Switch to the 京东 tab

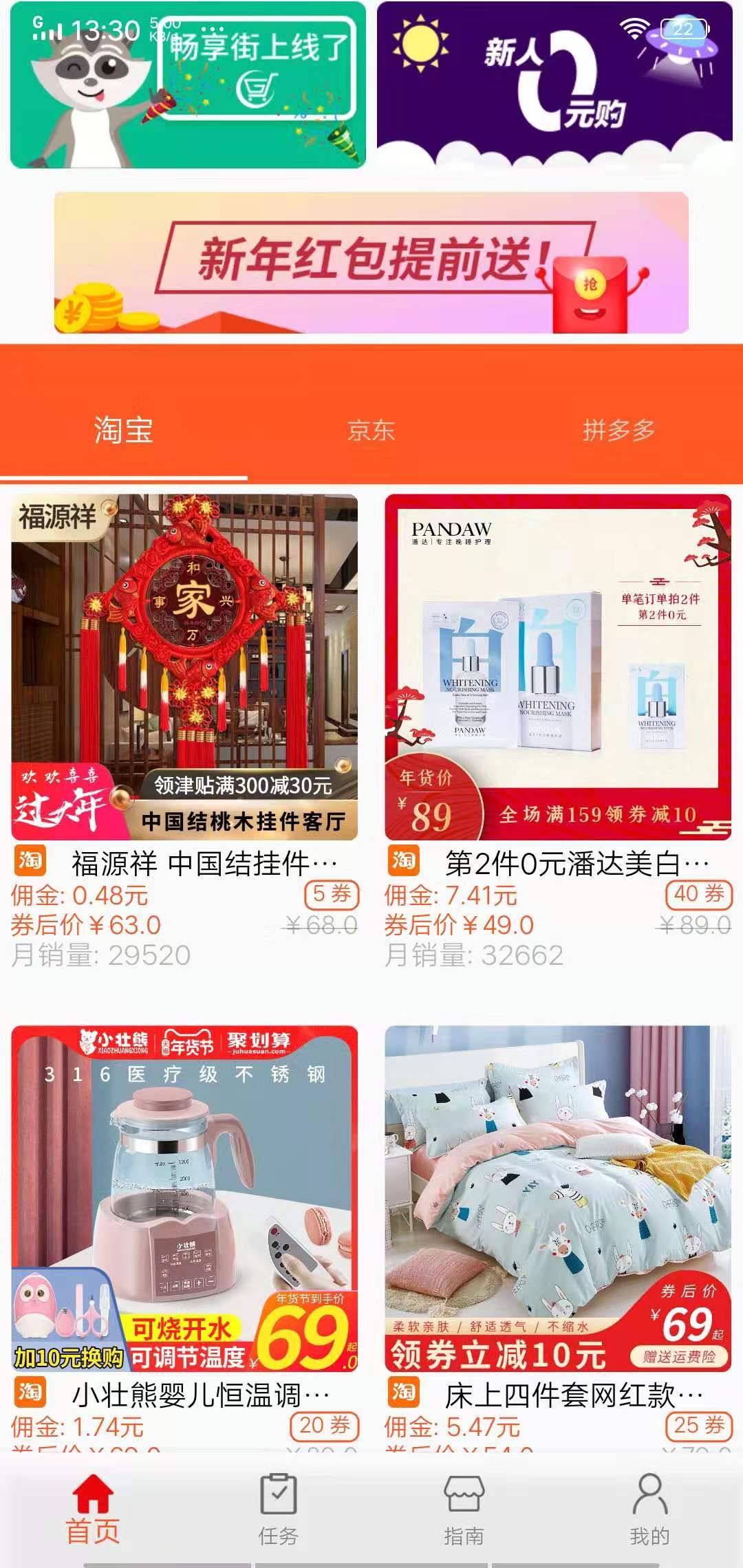(x=371, y=430)
